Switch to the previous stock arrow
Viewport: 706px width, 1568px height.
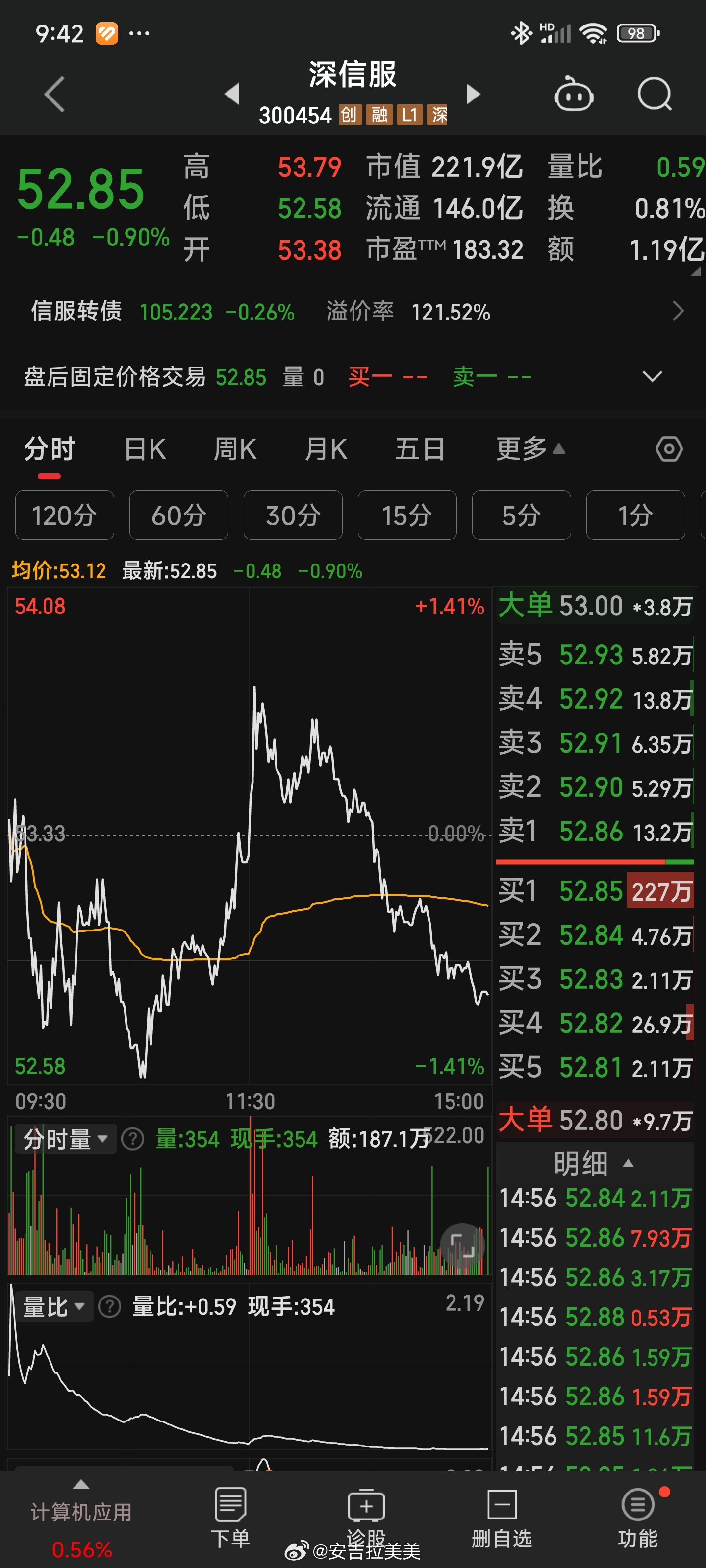click(232, 95)
